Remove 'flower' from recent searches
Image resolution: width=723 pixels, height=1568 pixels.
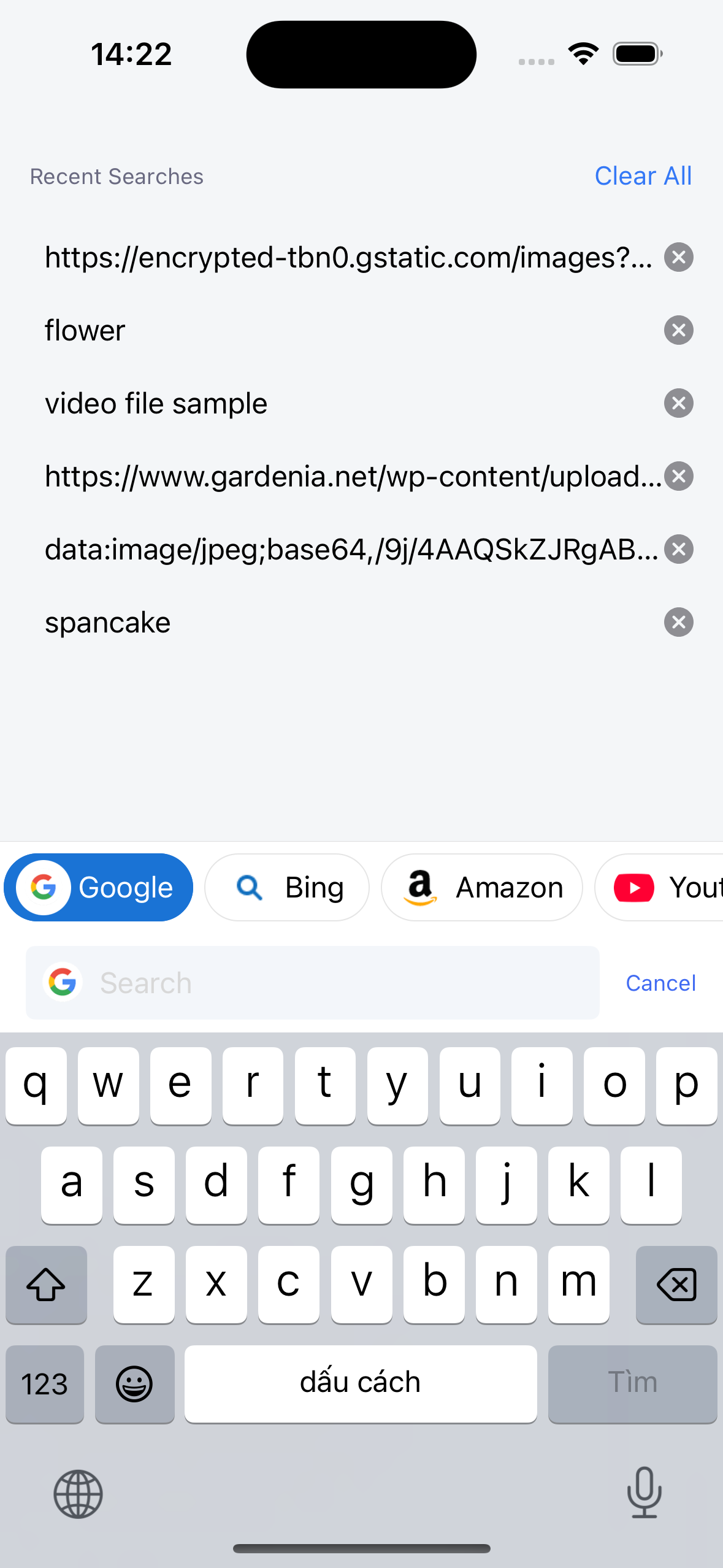(x=678, y=330)
